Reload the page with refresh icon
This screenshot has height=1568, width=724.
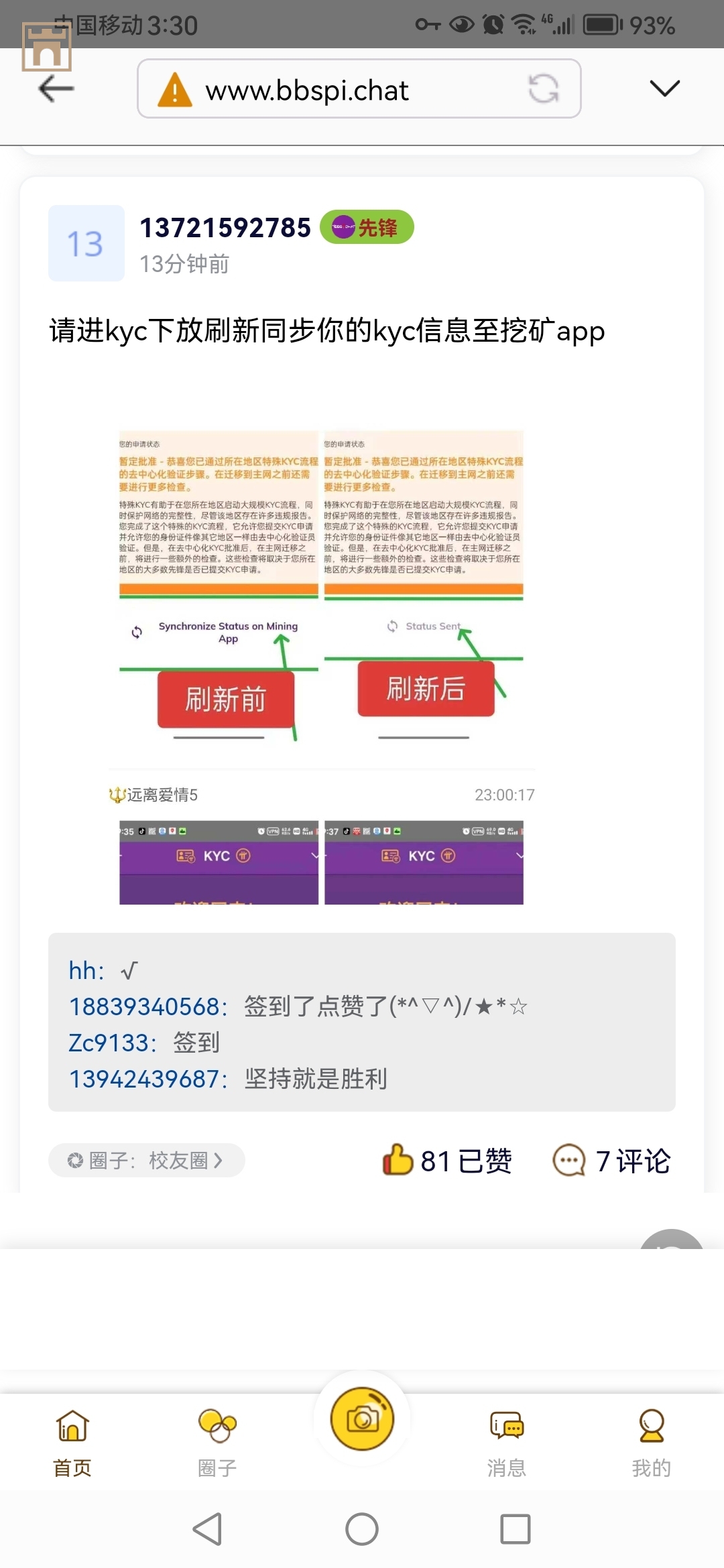pos(543,88)
